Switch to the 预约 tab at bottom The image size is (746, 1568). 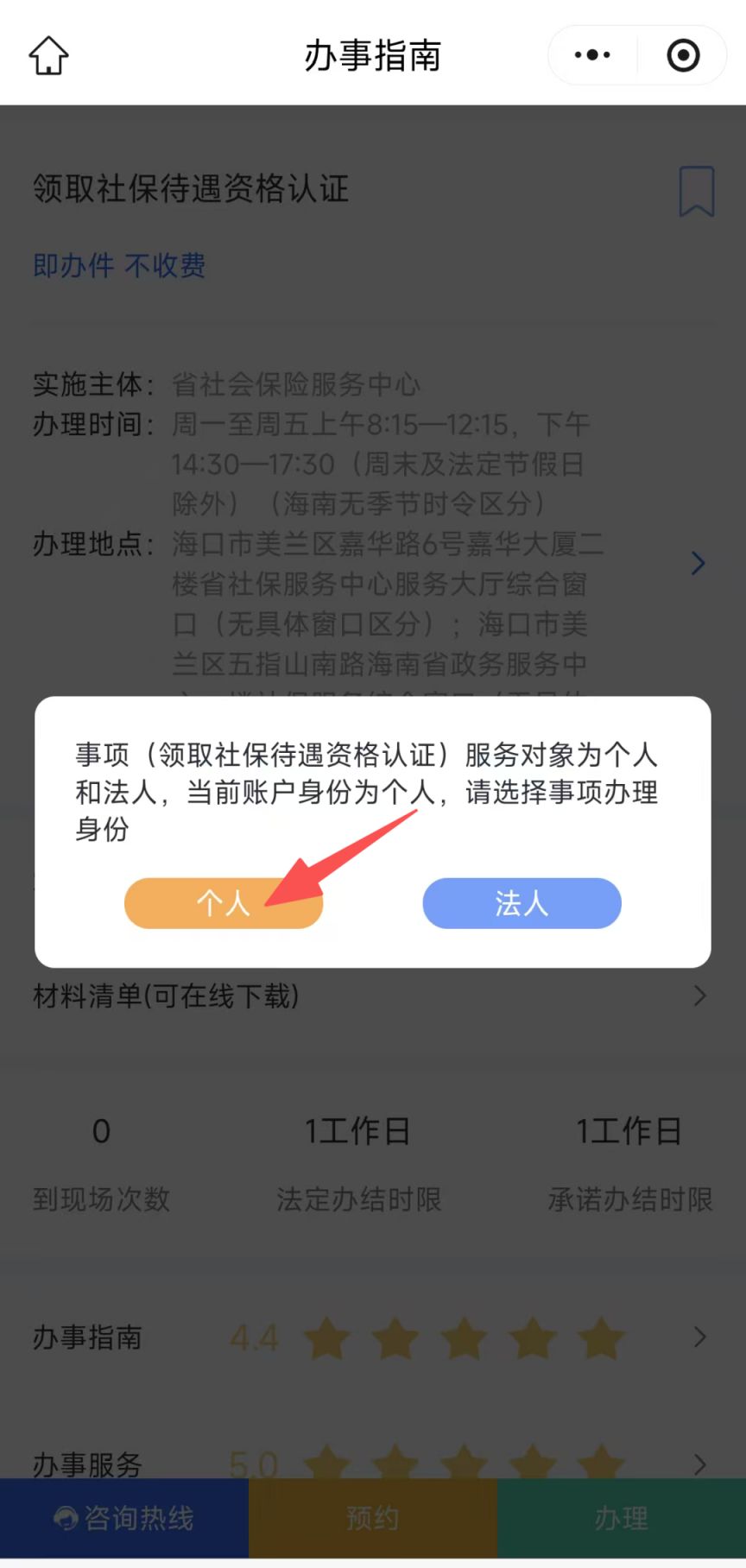coord(371,1517)
